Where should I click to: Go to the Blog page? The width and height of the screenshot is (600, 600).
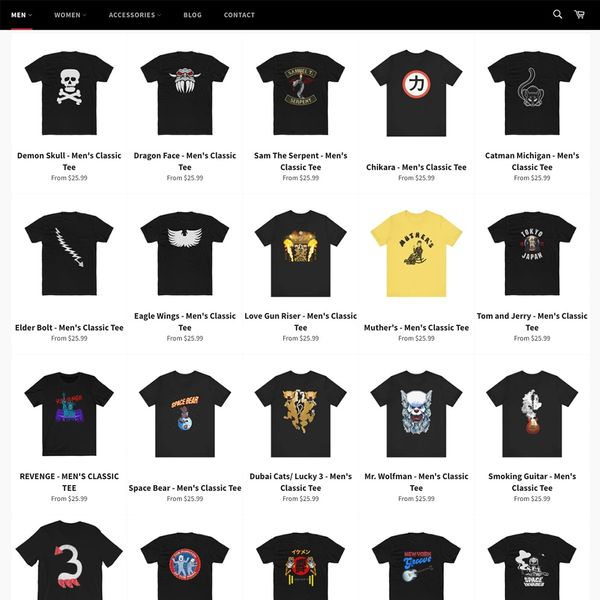(x=192, y=15)
